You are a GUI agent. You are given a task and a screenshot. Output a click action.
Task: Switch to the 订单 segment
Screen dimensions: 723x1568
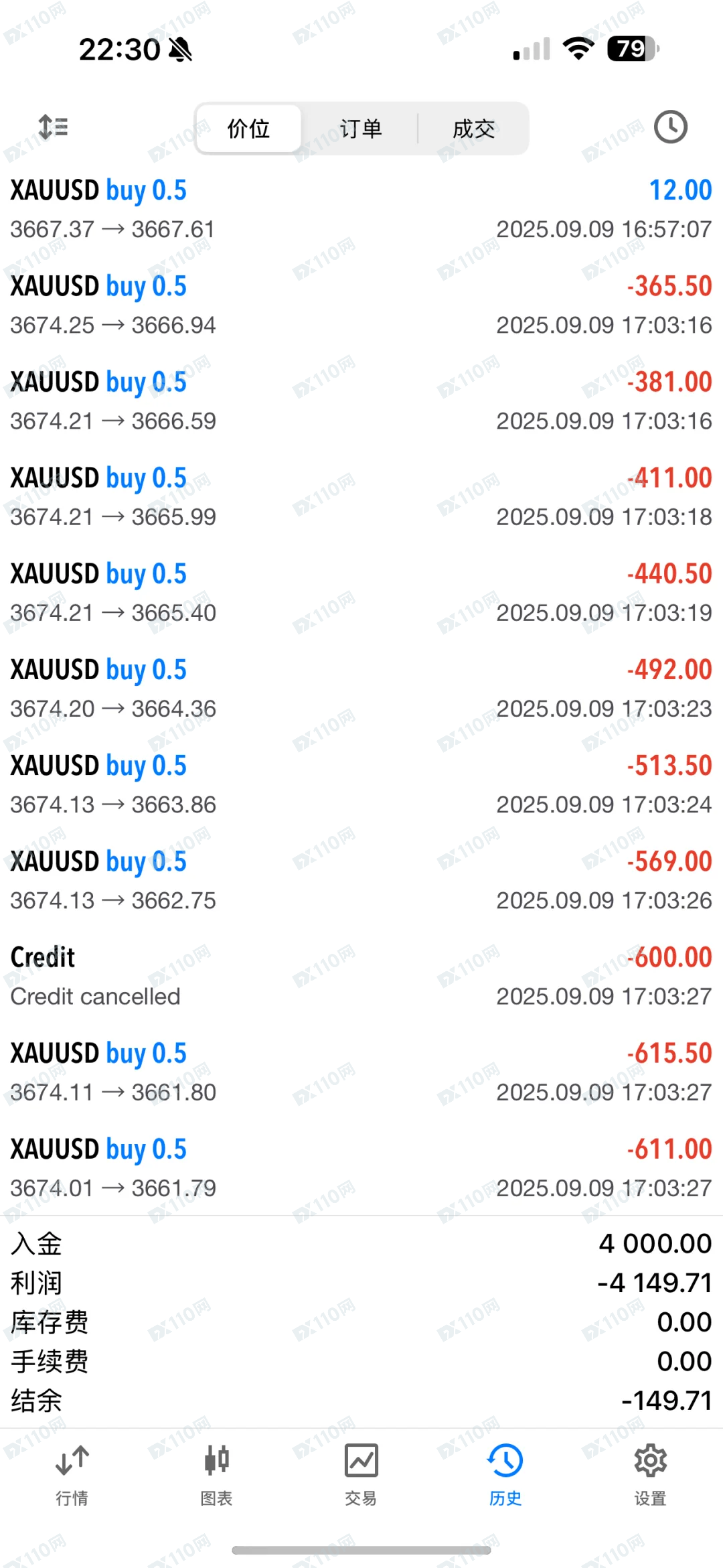point(361,128)
